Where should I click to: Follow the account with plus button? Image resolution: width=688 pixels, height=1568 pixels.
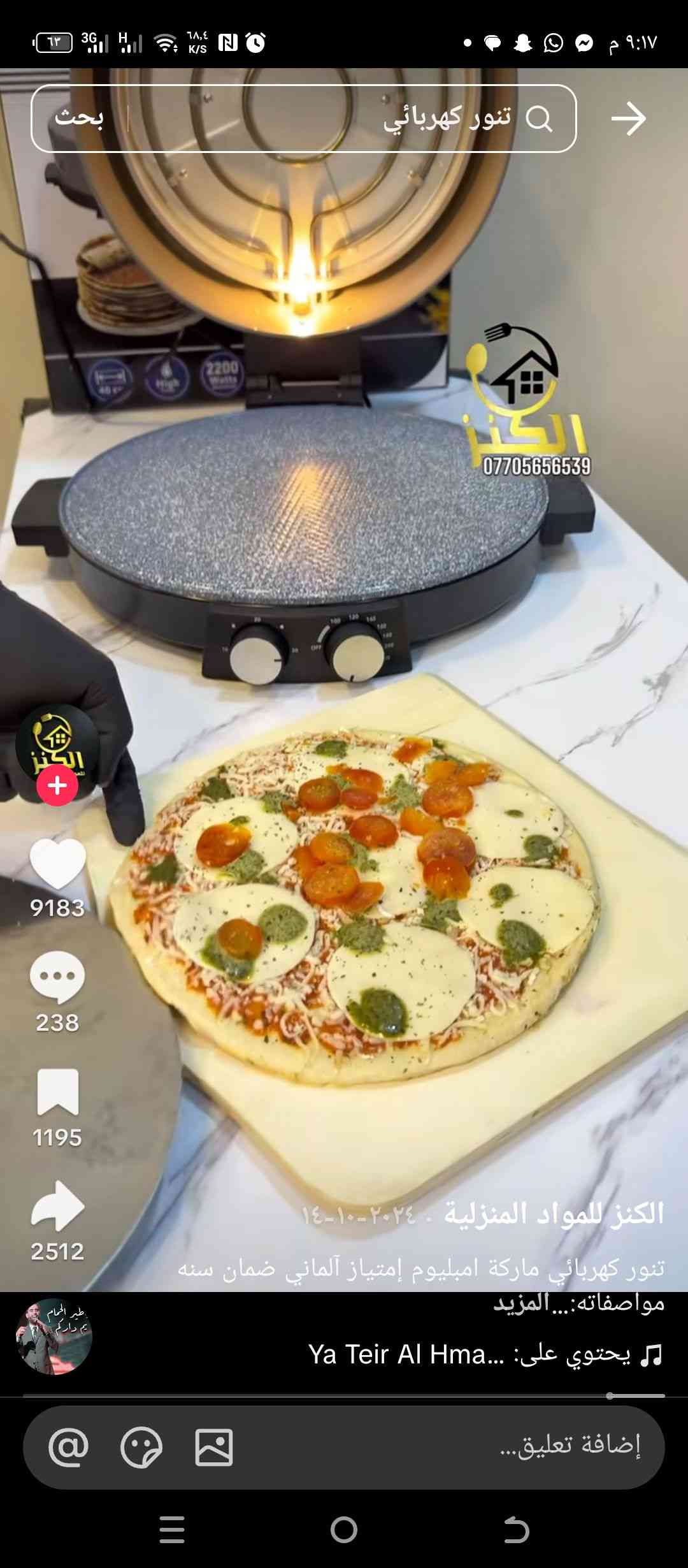(x=57, y=785)
